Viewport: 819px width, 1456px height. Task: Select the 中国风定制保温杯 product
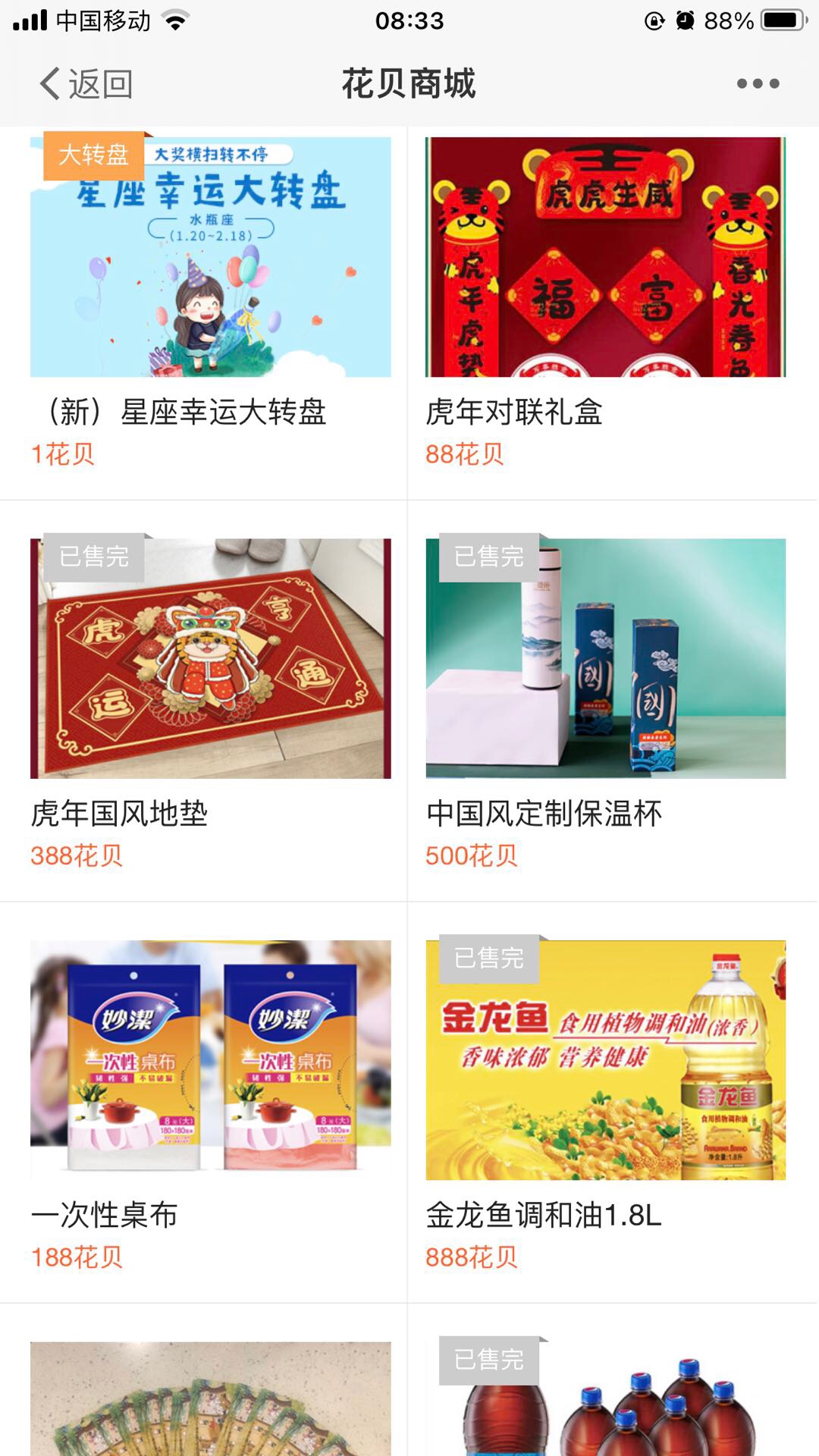[605, 658]
